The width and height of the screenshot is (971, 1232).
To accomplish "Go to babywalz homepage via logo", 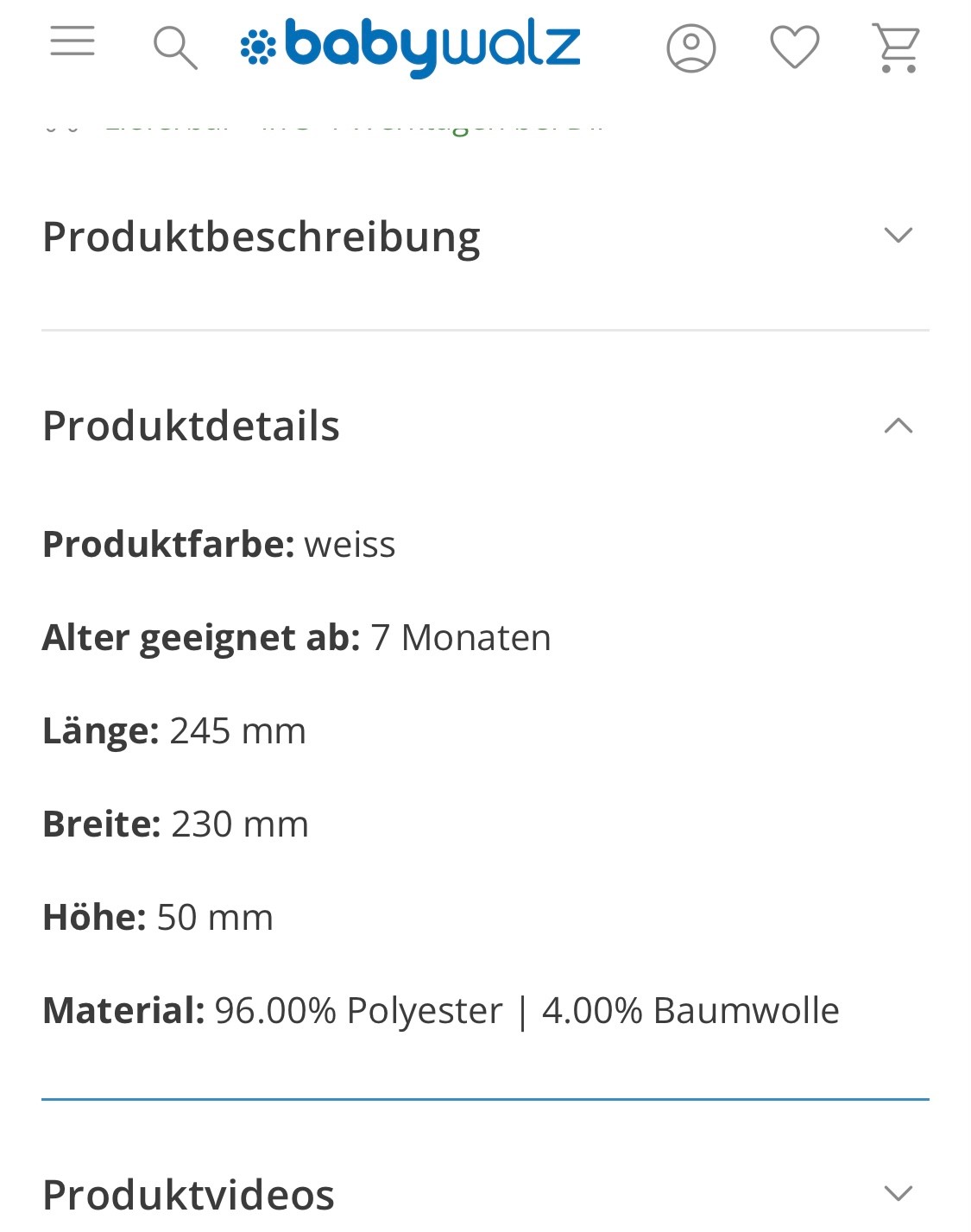I will [411, 47].
